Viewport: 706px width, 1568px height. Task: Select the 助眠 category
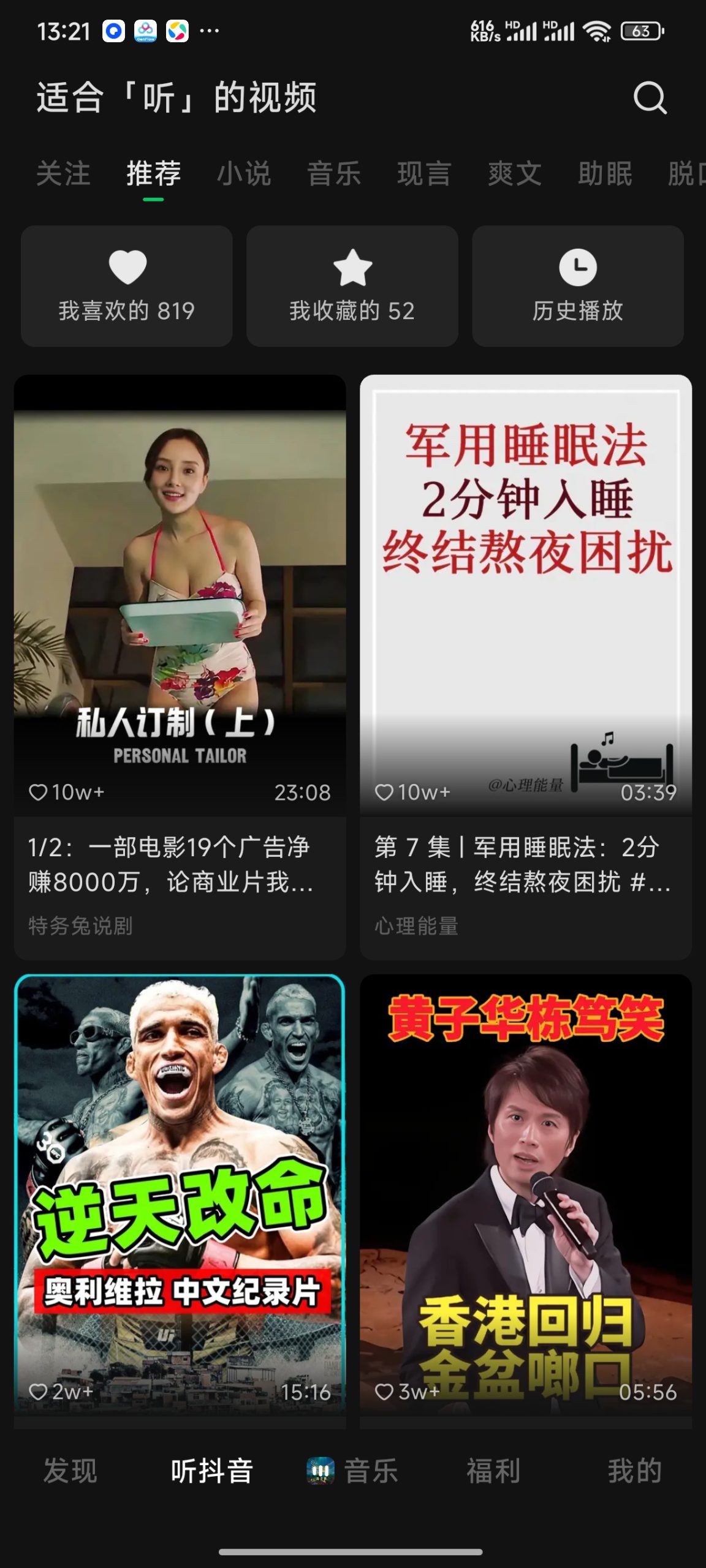pos(606,175)
